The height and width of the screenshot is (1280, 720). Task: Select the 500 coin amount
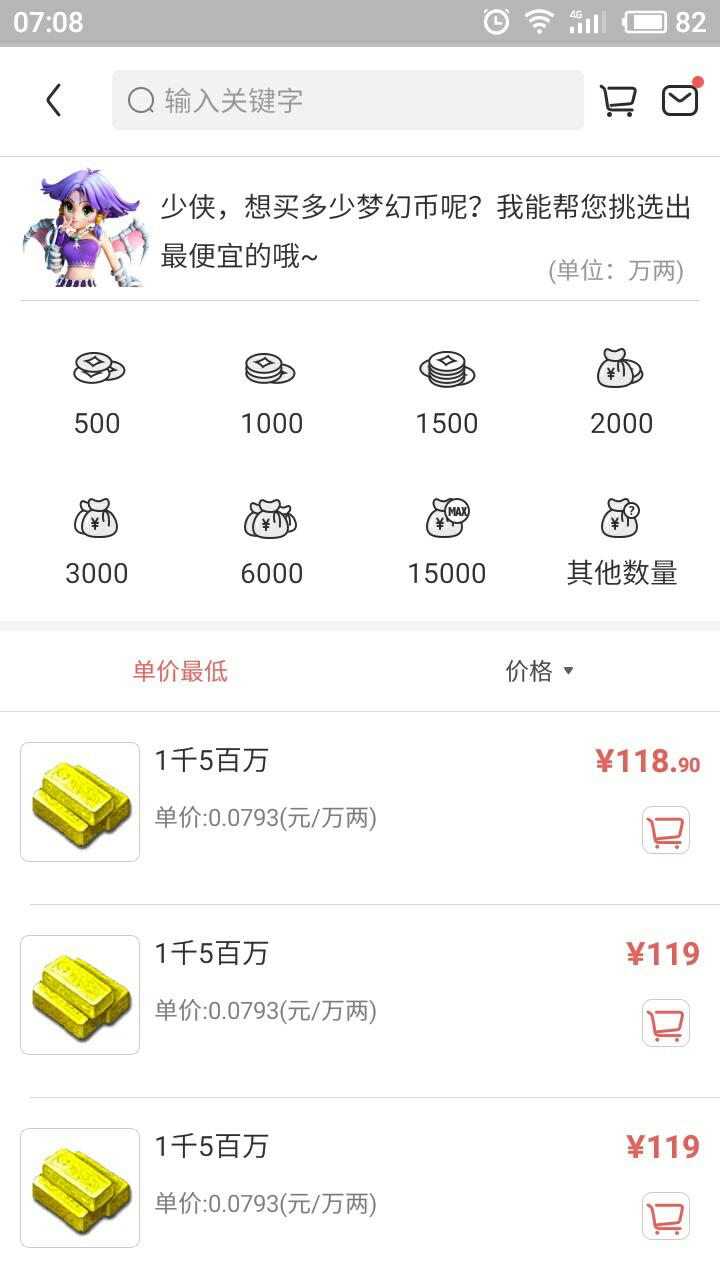(x=97, y=392)
